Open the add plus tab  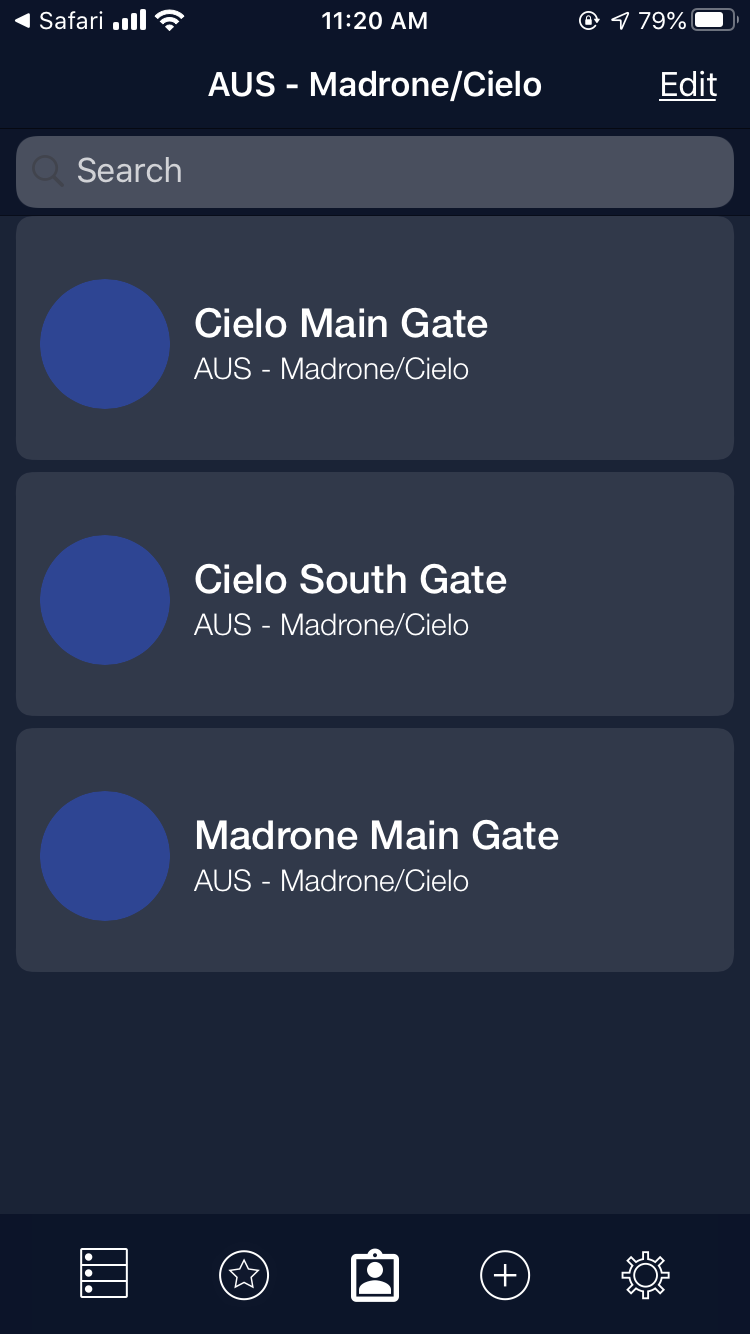[x=505, y=1275]
